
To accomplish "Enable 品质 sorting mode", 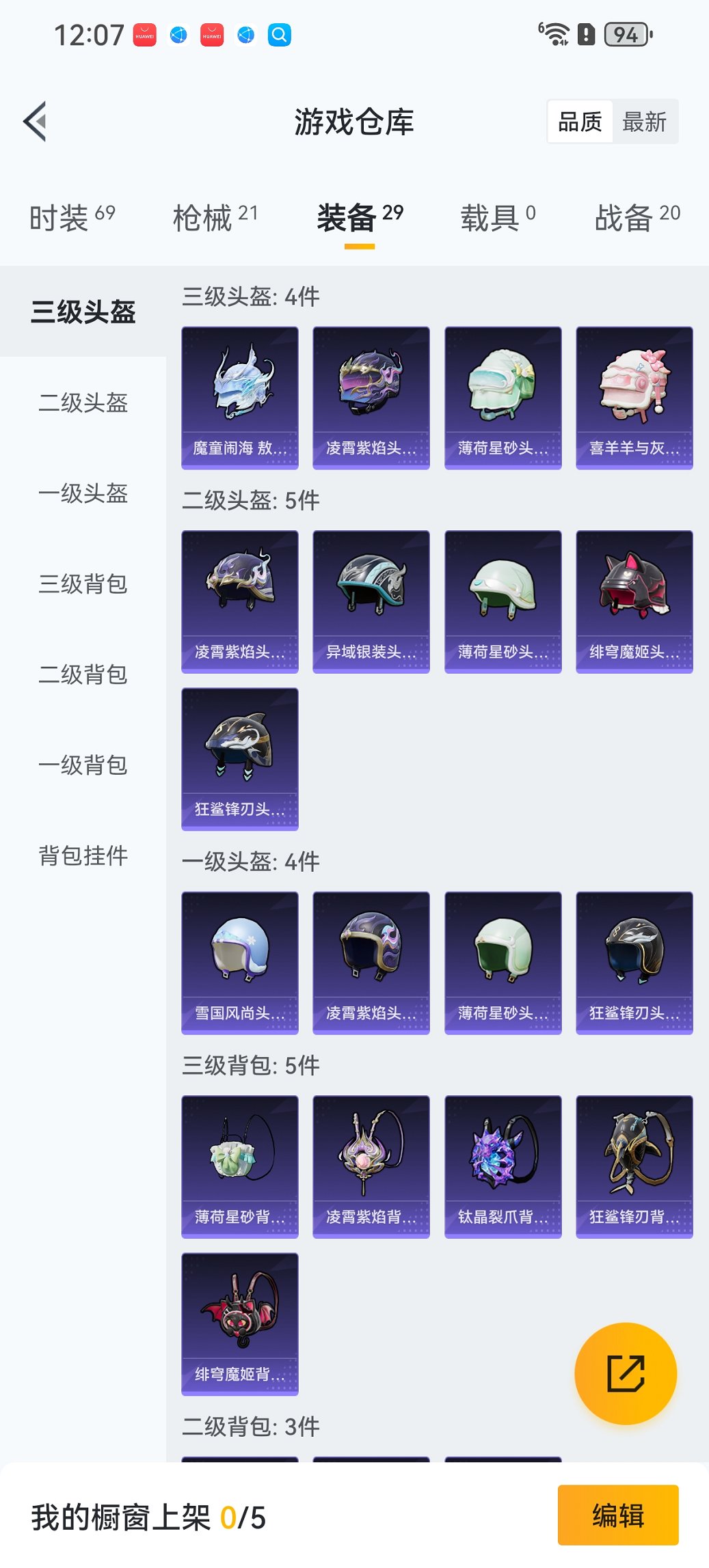I will tap(582, 120).
